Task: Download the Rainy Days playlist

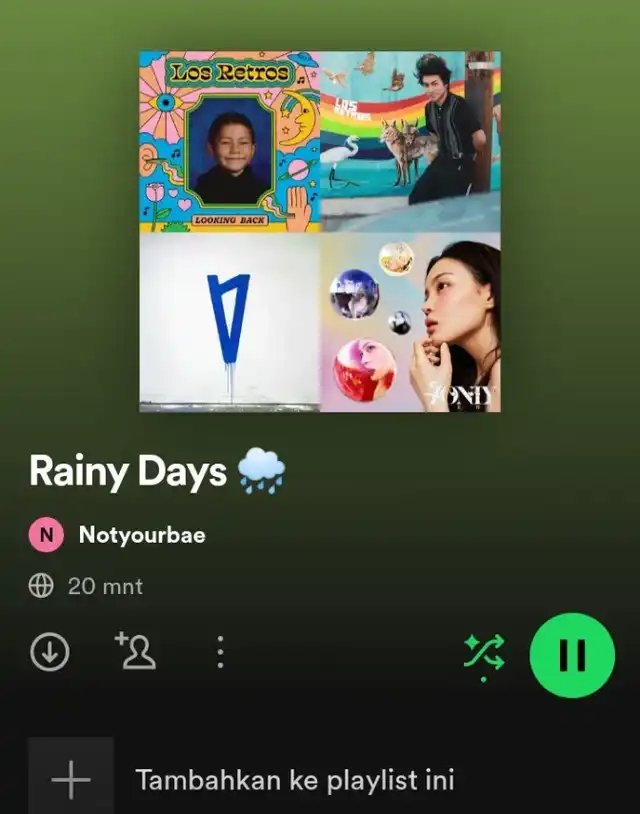Action: [x=50, y=652]
